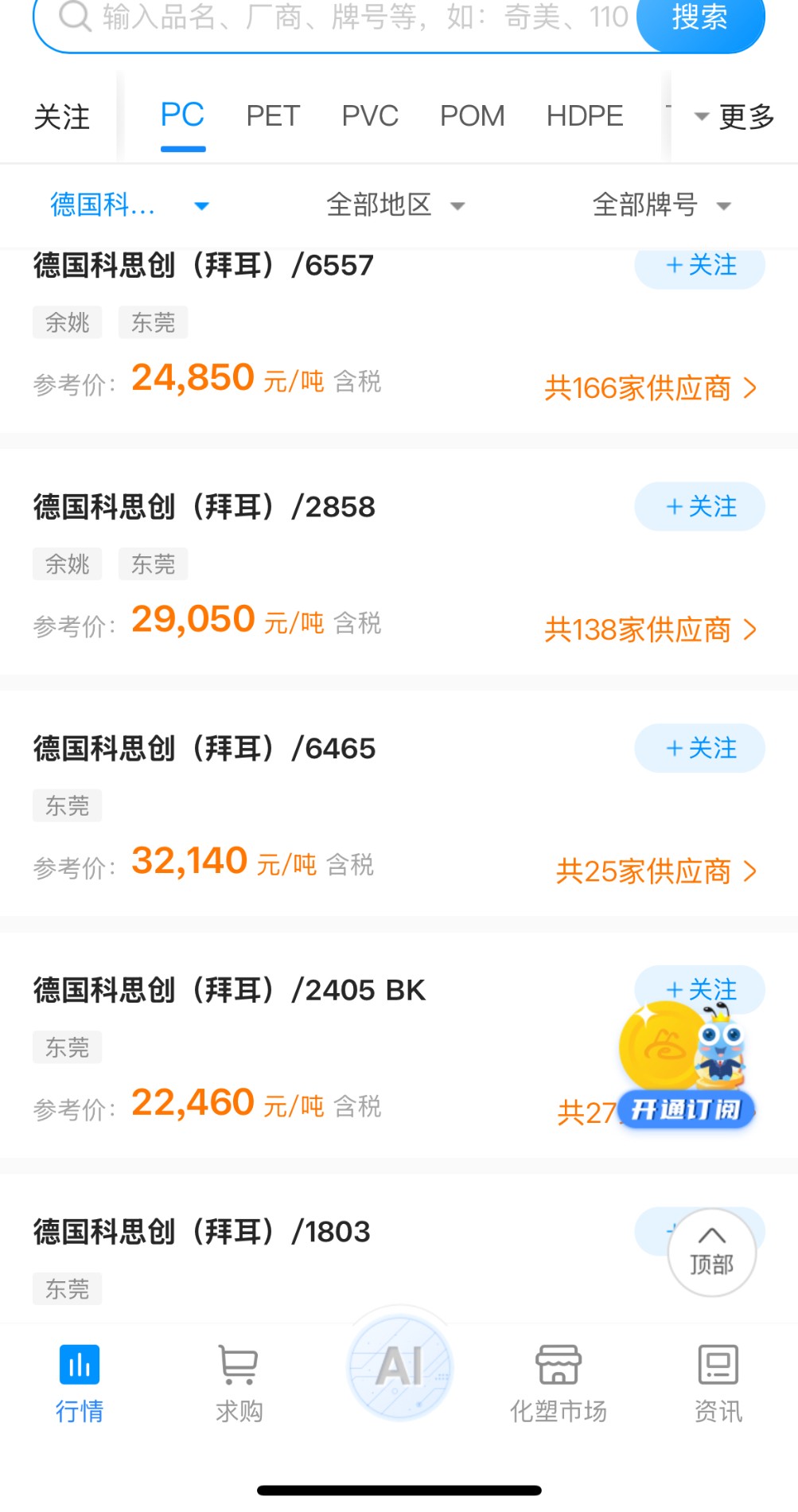
Task: Expand 更多 categories dropdown
Action: point(735,117)
